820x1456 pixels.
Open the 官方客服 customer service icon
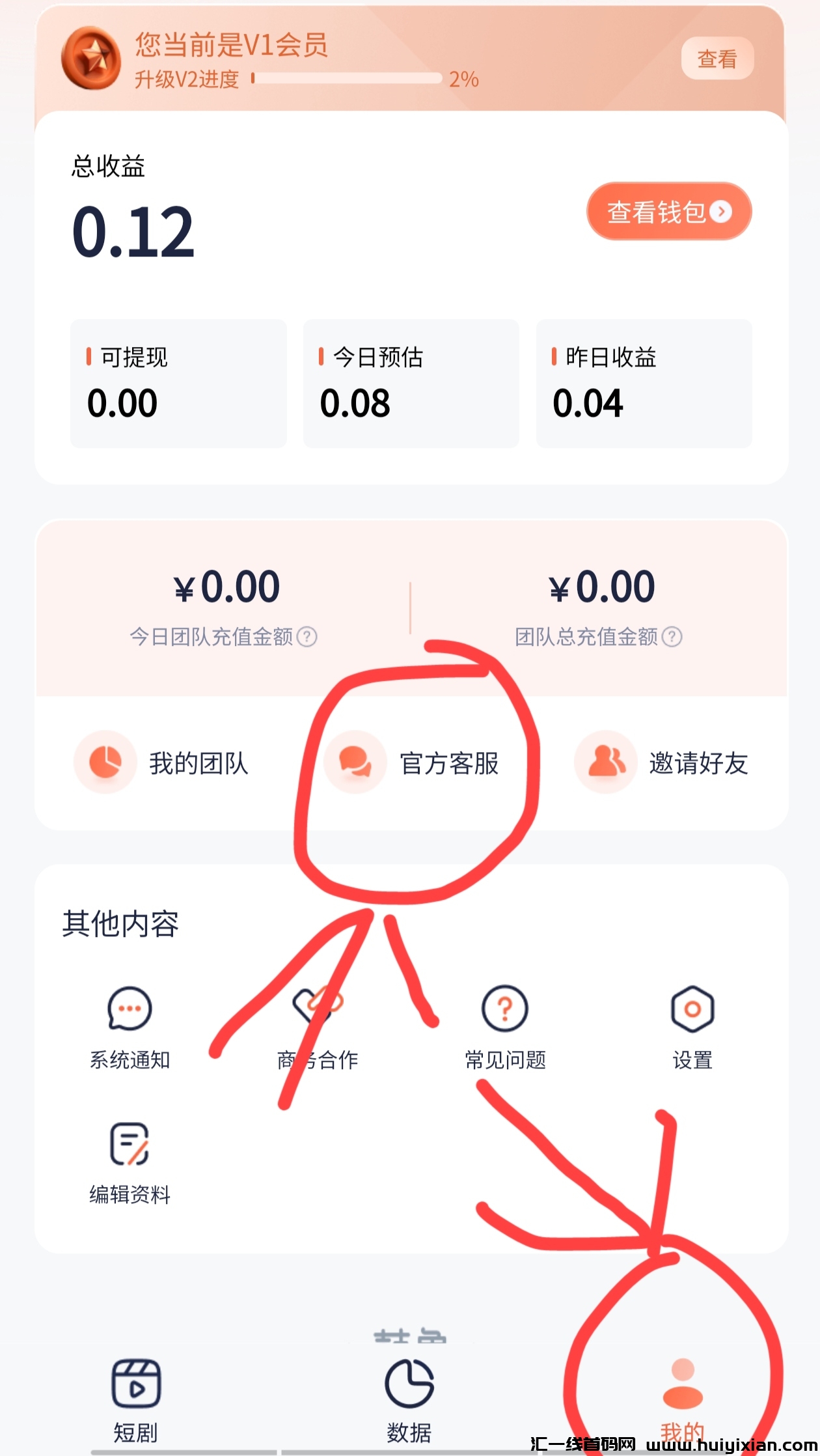point(355,763)
